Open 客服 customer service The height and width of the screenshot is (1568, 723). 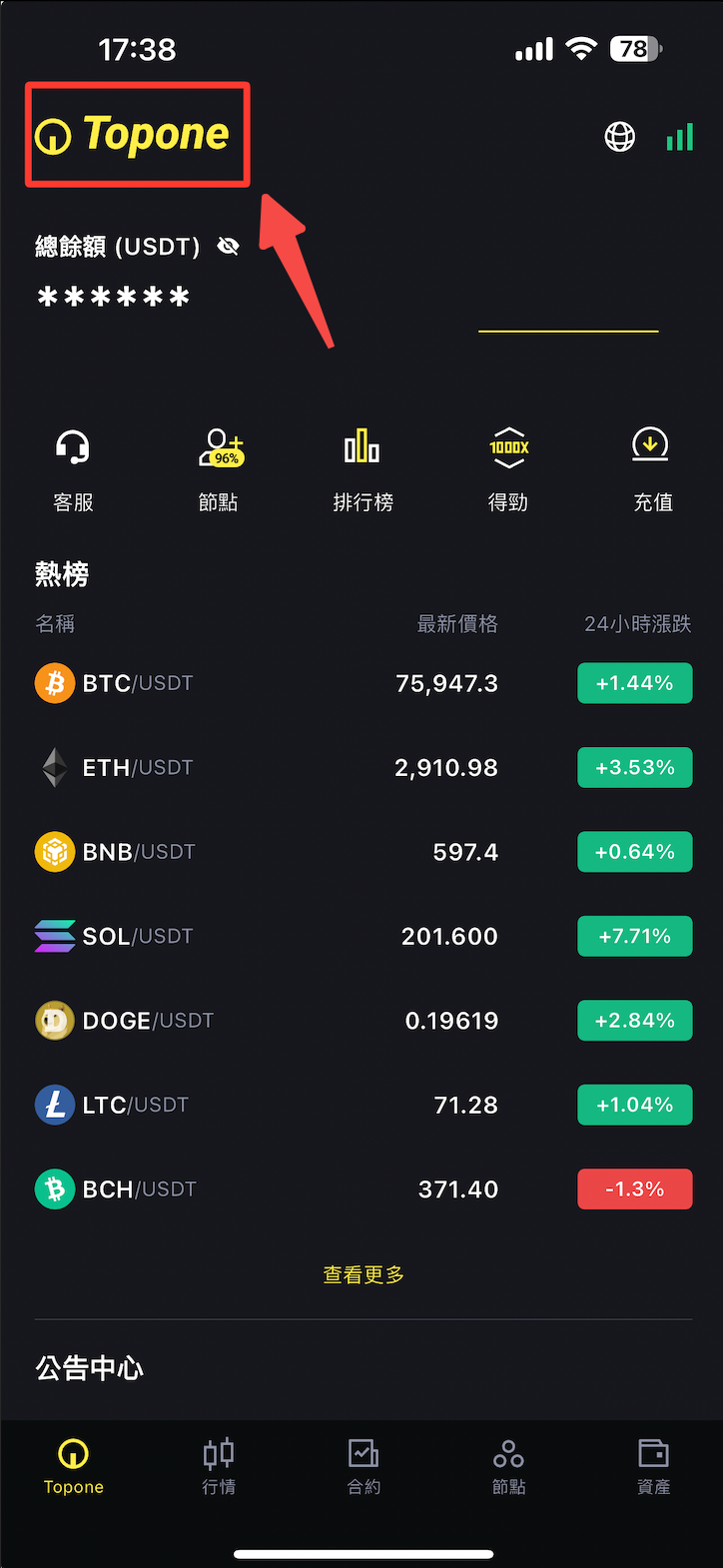click(73, 470)
